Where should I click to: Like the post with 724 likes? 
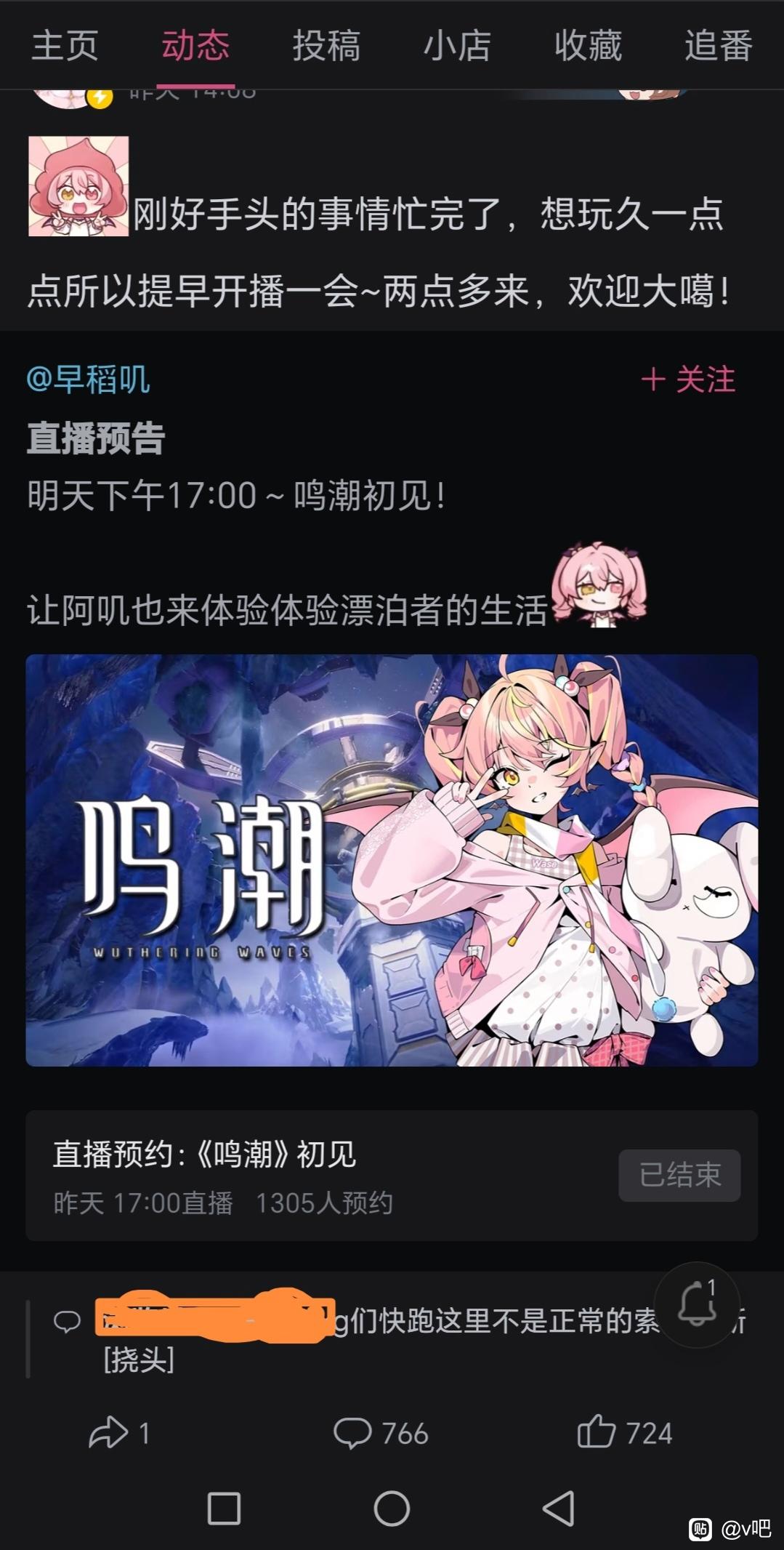click(x=625, y=1433)
